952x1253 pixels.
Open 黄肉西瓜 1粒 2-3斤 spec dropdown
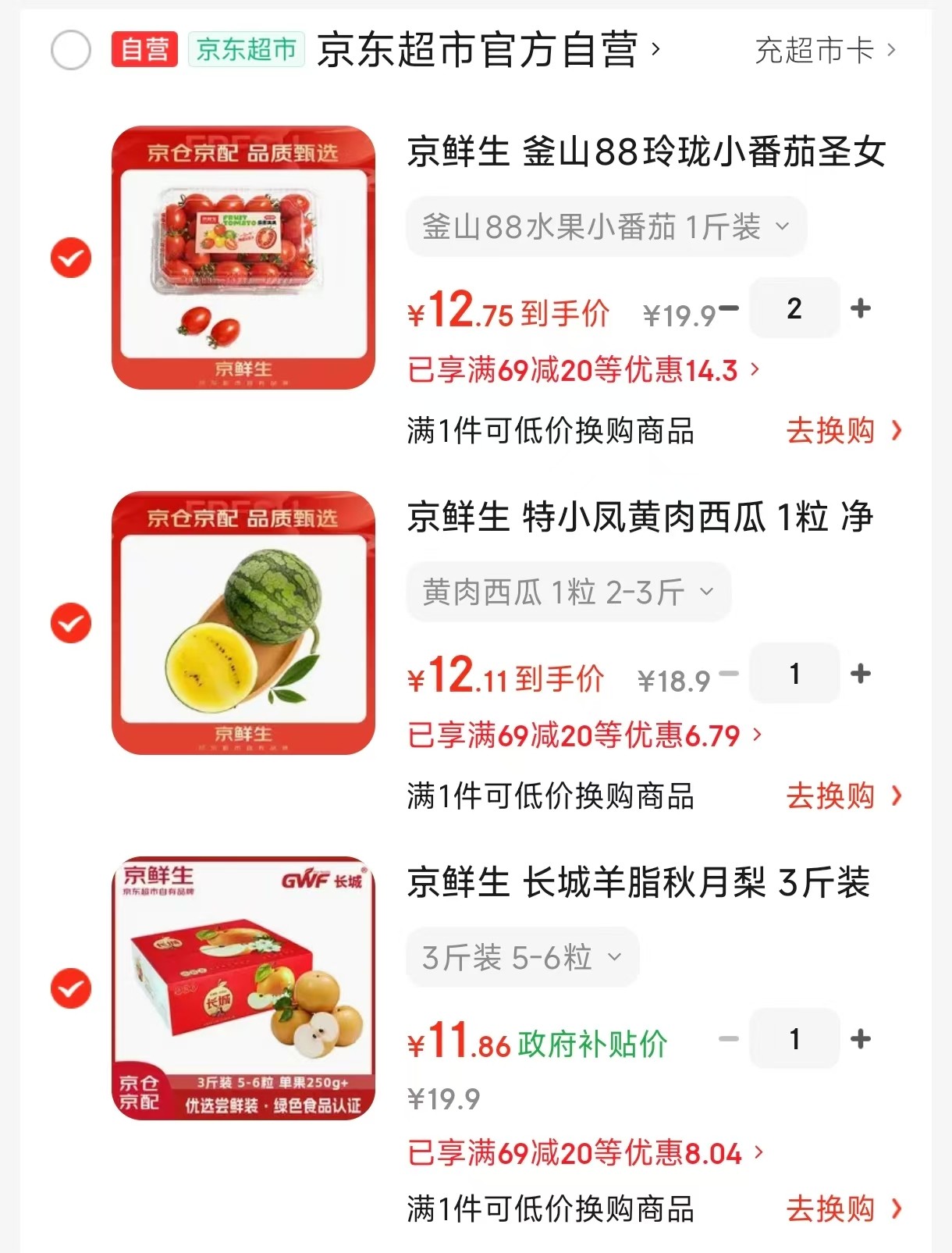(x=568, y=593)
